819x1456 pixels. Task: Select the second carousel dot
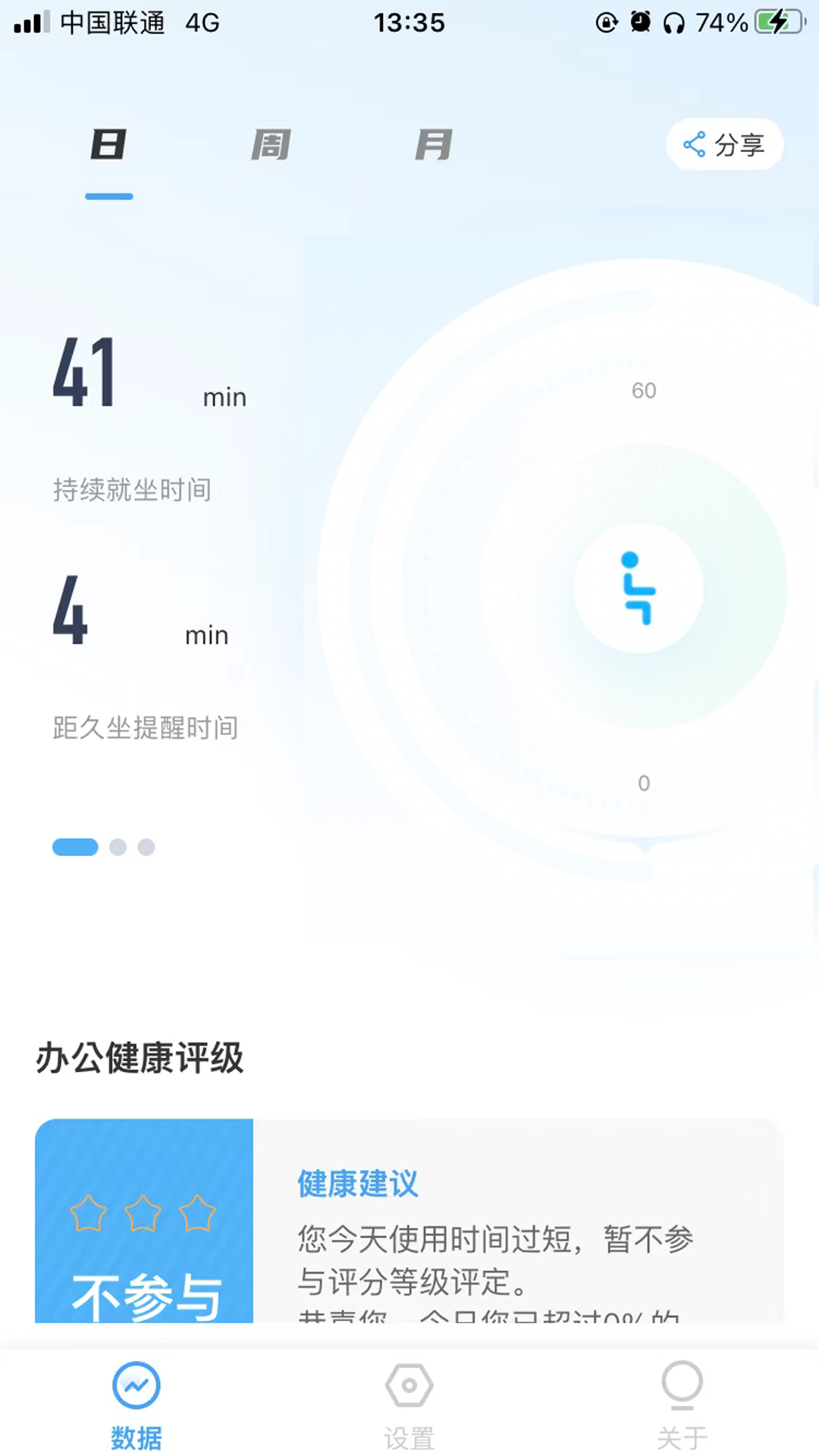[x=119, y=847]
